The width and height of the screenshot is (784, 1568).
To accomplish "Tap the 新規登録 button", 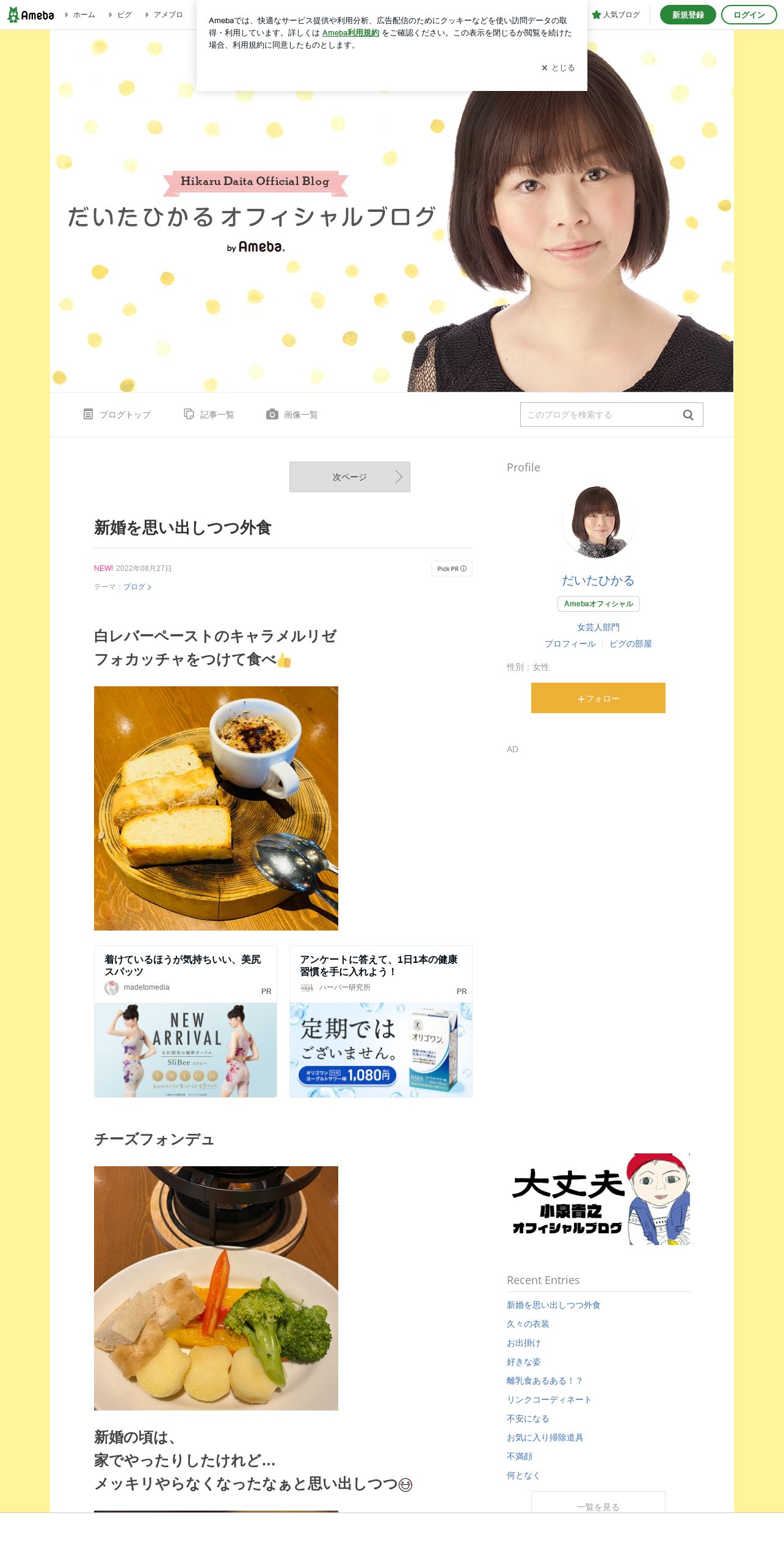I will [x=688, y=15].
